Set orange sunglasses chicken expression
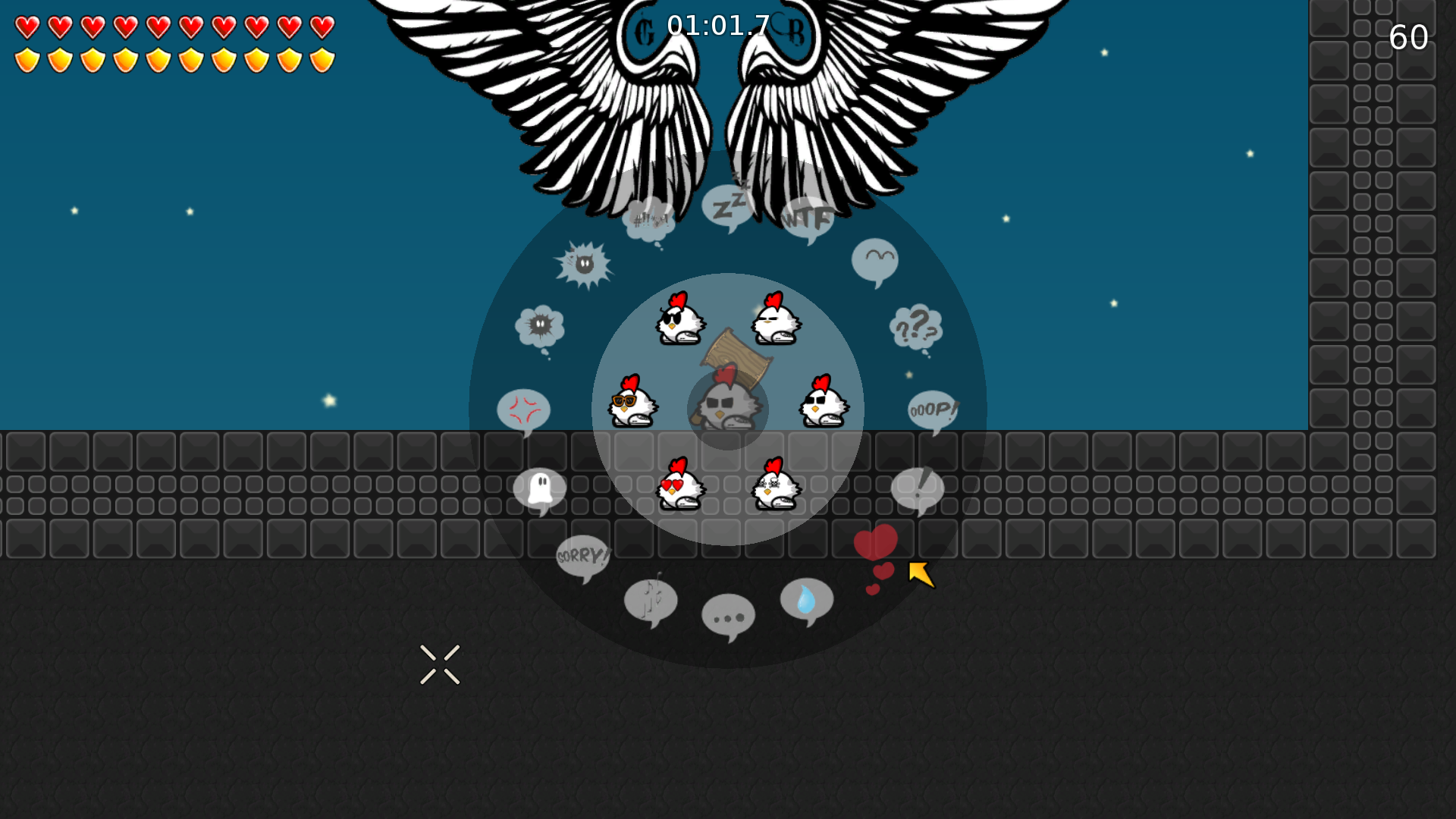Viewport: 1456px width, 819px height. tap(632, 402)
